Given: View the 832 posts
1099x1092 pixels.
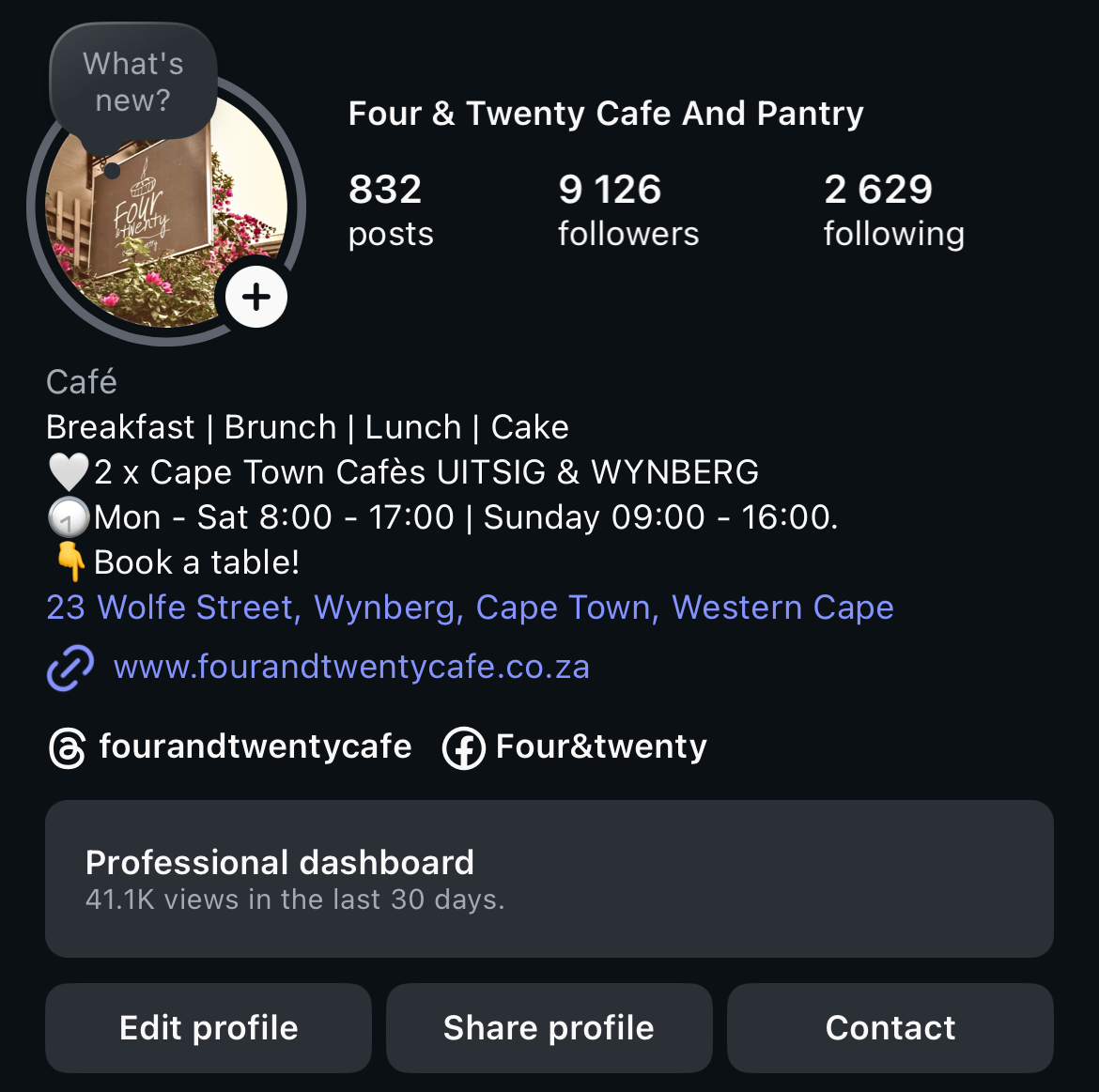Looking at the screenshot, I should pos(390,210).
